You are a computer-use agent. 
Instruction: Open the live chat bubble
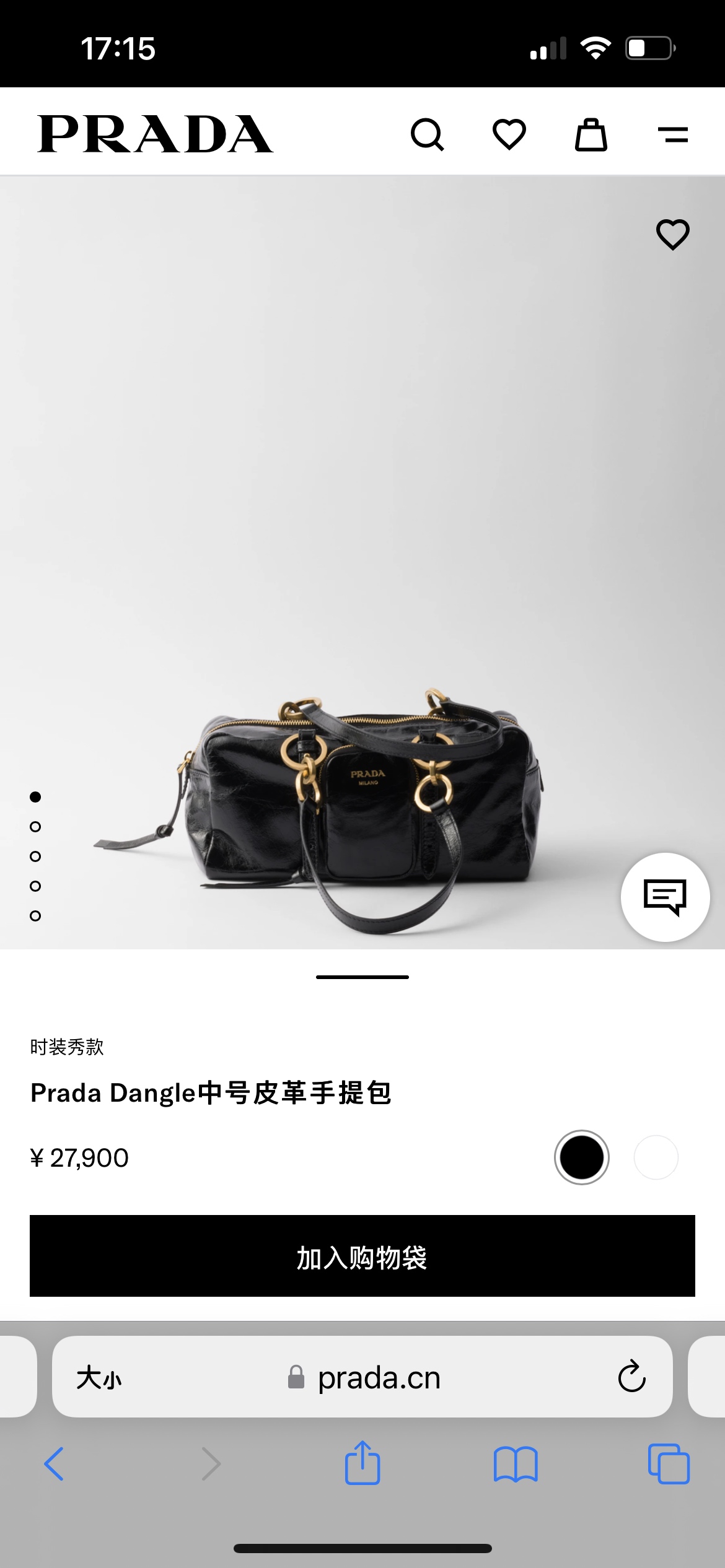[665, 897]
